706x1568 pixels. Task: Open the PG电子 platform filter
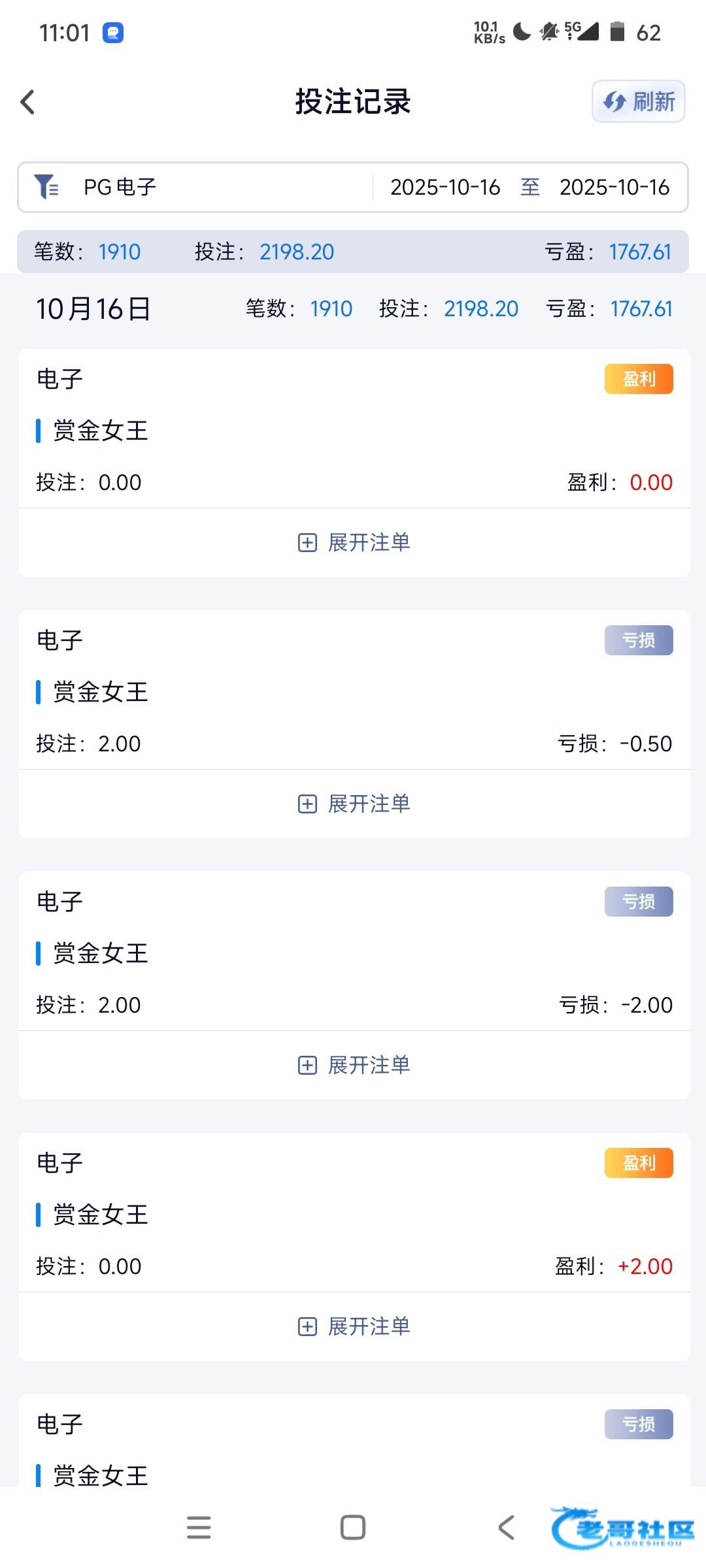click(120, 188)
